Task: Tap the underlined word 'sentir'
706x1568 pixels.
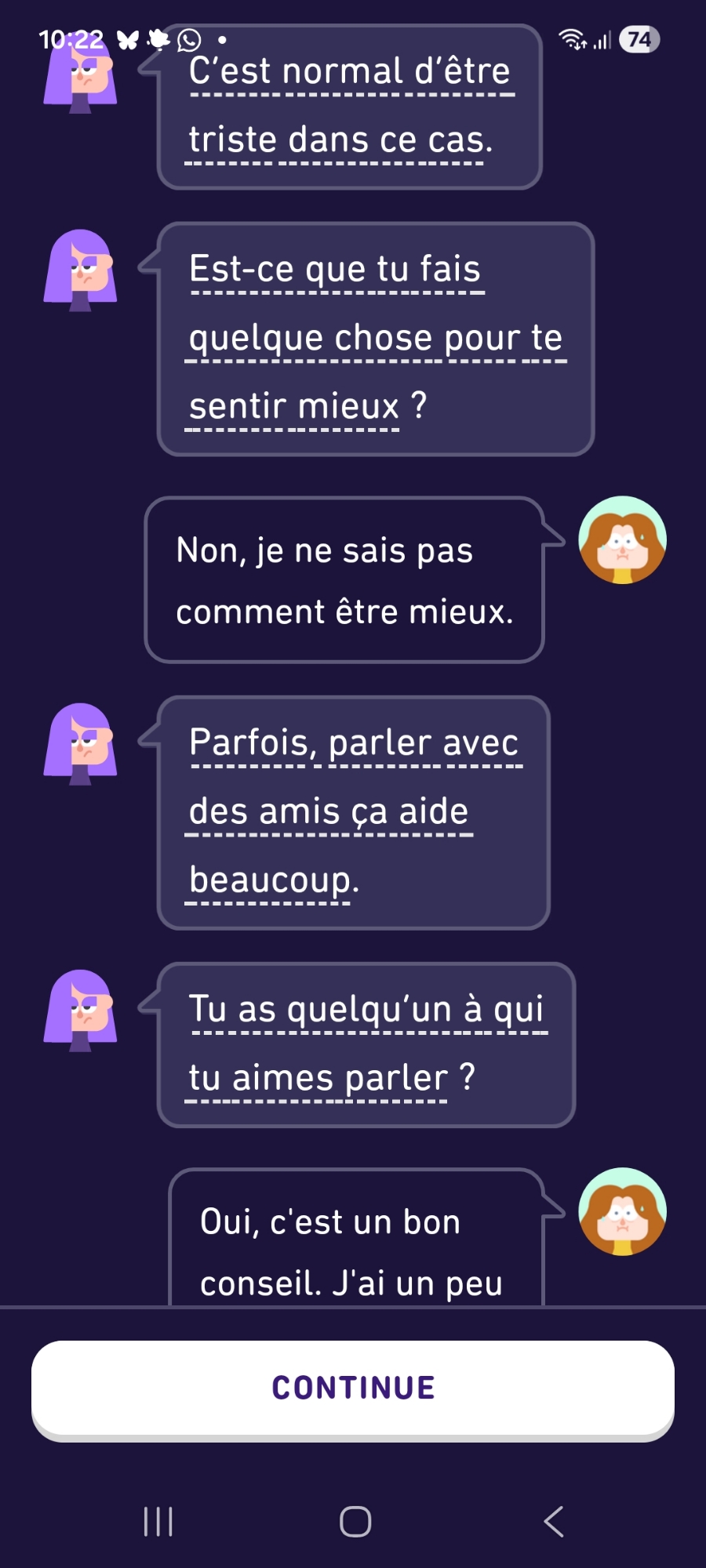Action: pos(238,406)
